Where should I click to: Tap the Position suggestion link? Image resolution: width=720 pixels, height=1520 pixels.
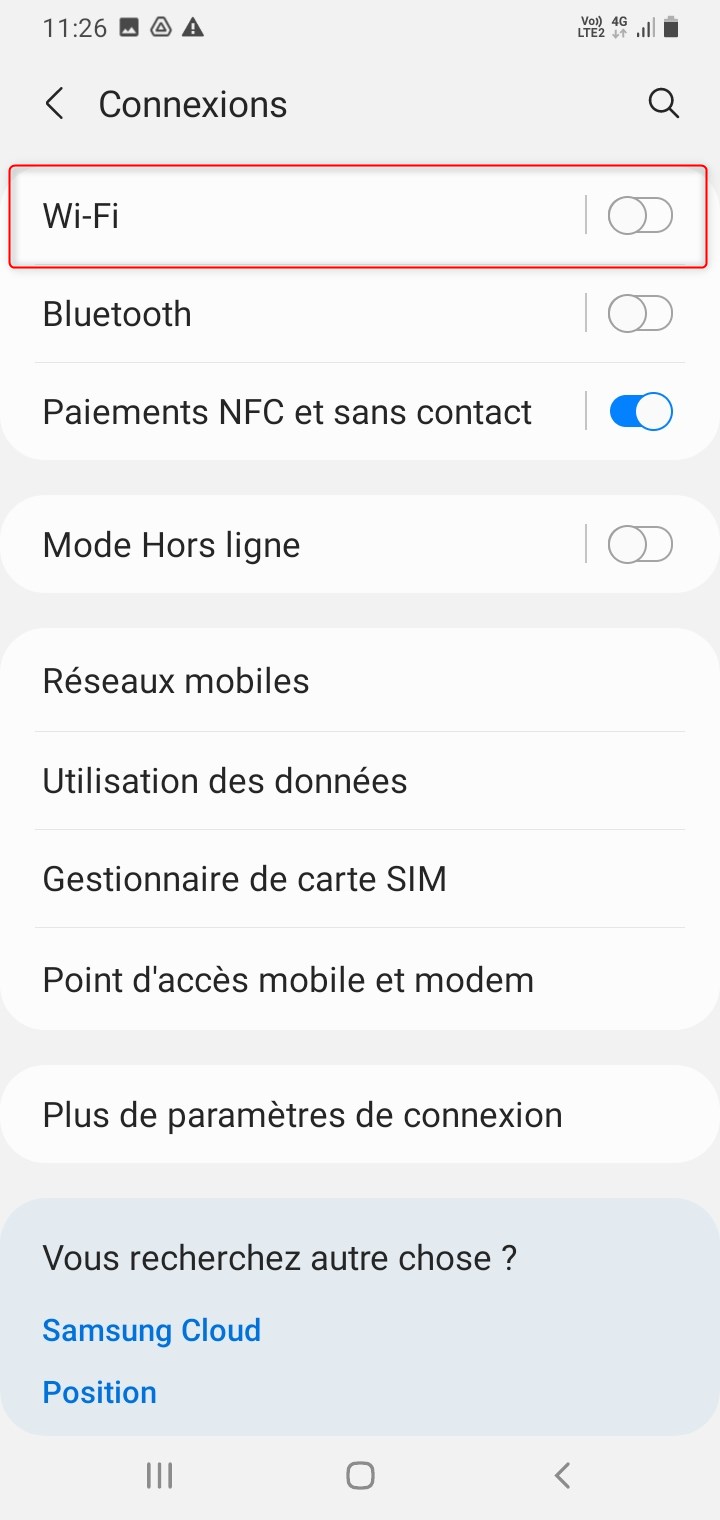click(99, 1391)
